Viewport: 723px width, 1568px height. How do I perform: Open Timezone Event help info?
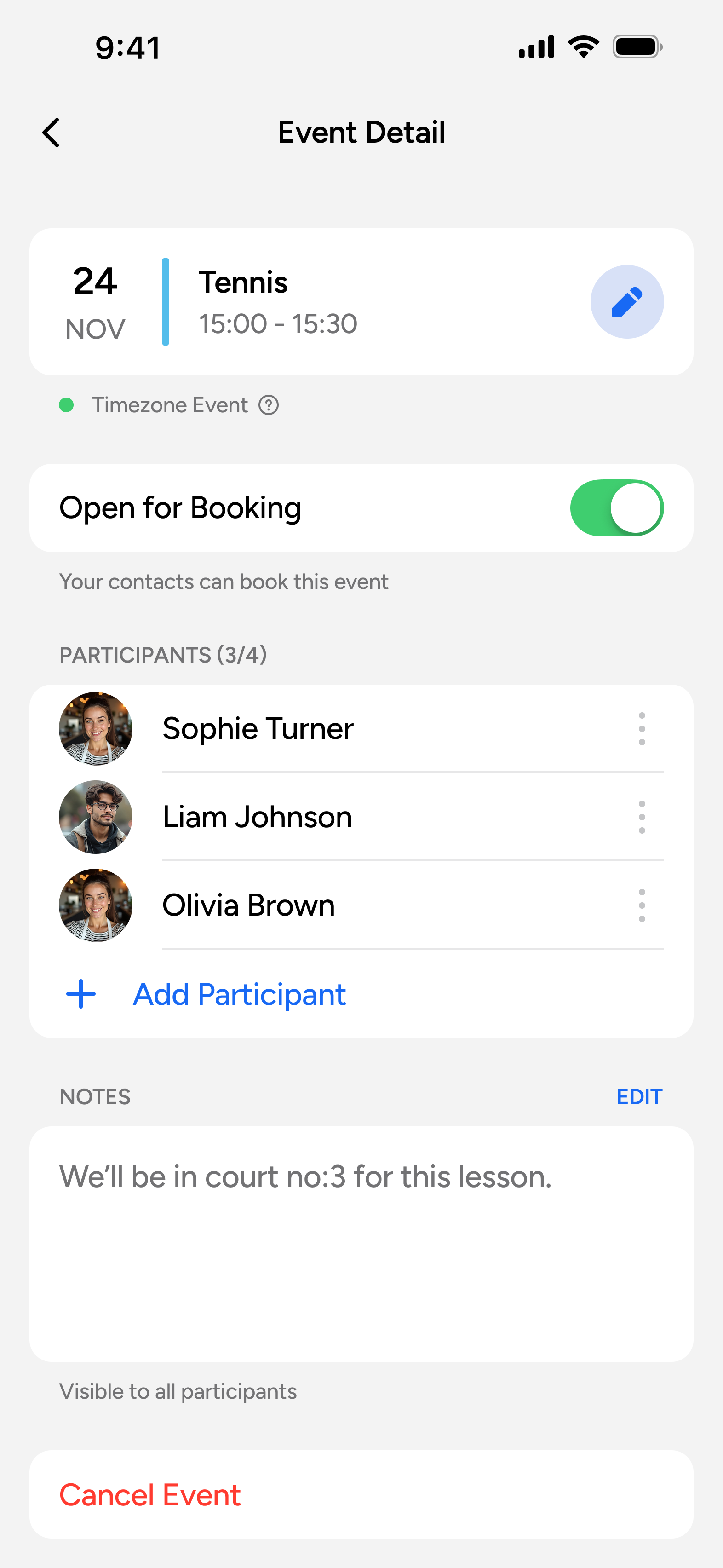[269, 405]
